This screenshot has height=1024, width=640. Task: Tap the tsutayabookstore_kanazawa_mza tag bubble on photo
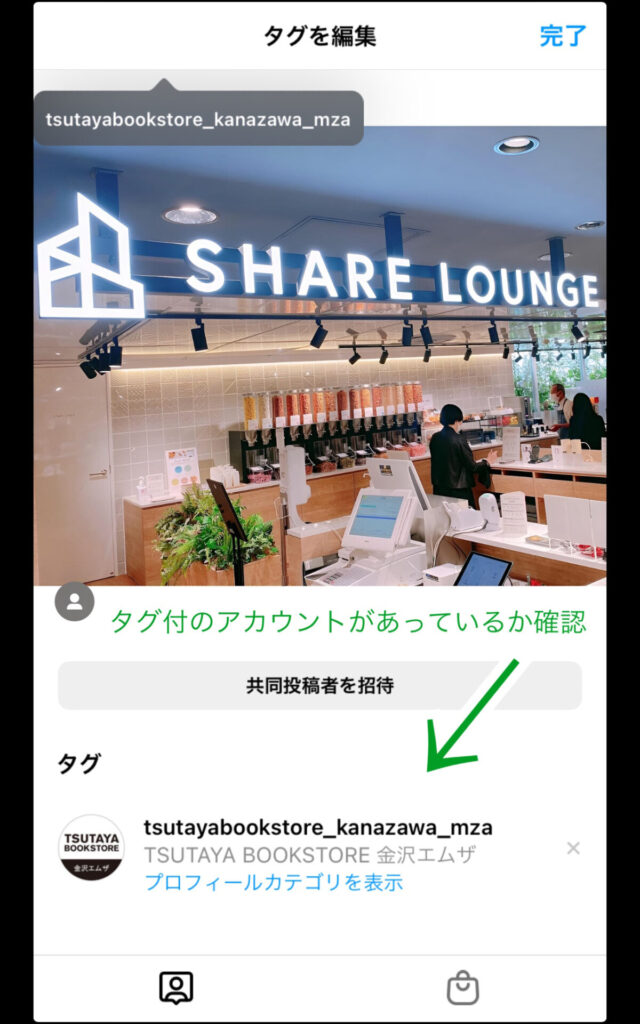(x=198, y=119)
